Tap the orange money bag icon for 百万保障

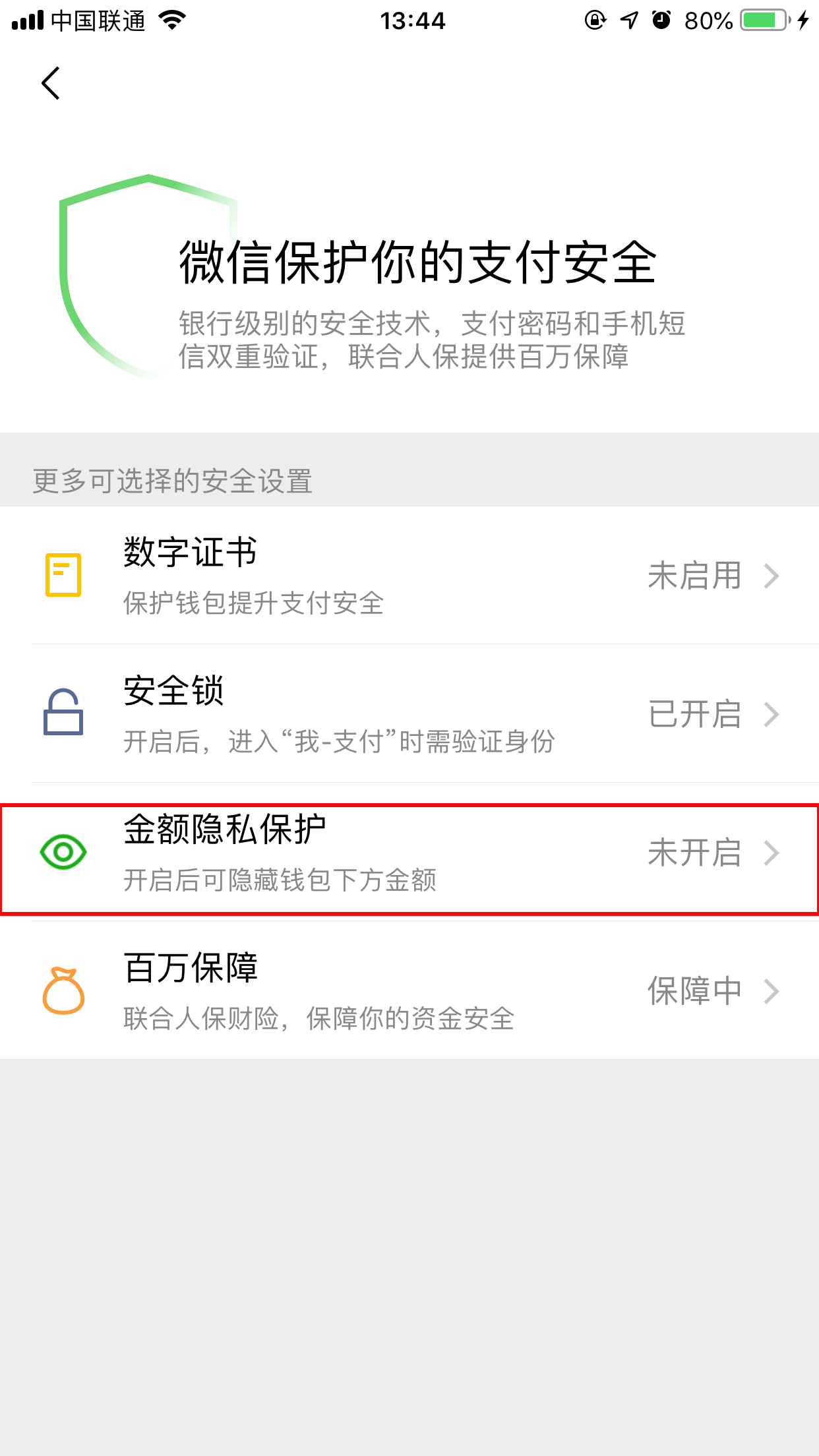[x=63, y=990]
